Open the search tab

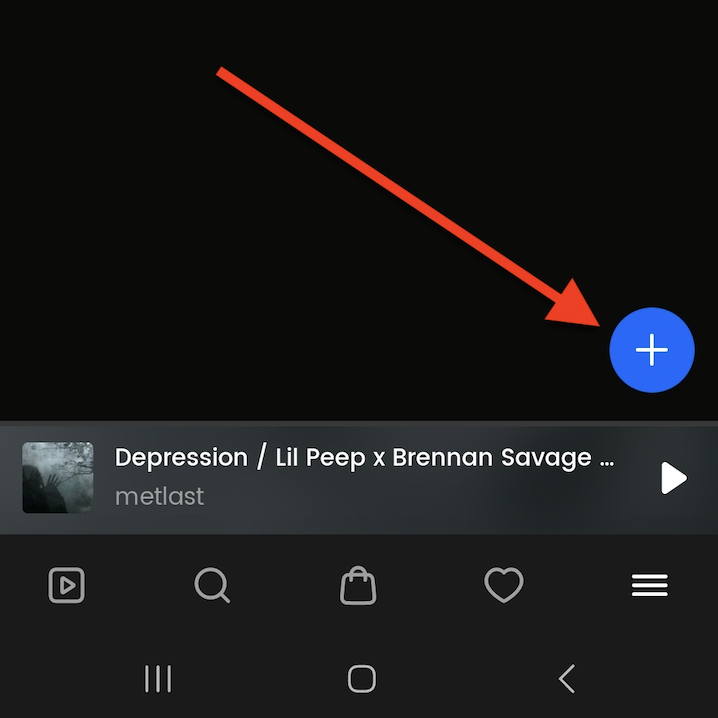click(x=212, y=585)
